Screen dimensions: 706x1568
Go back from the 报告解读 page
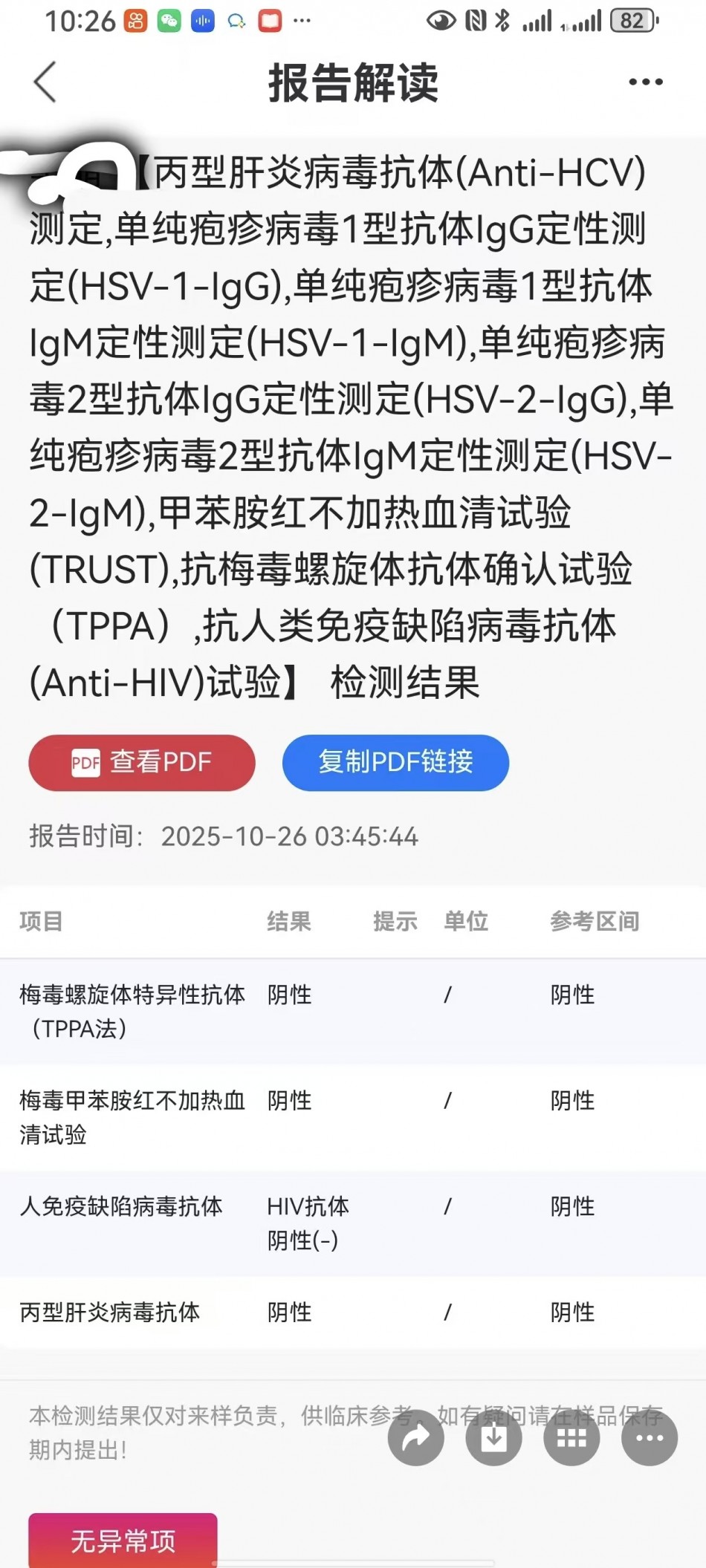point(46,82)
